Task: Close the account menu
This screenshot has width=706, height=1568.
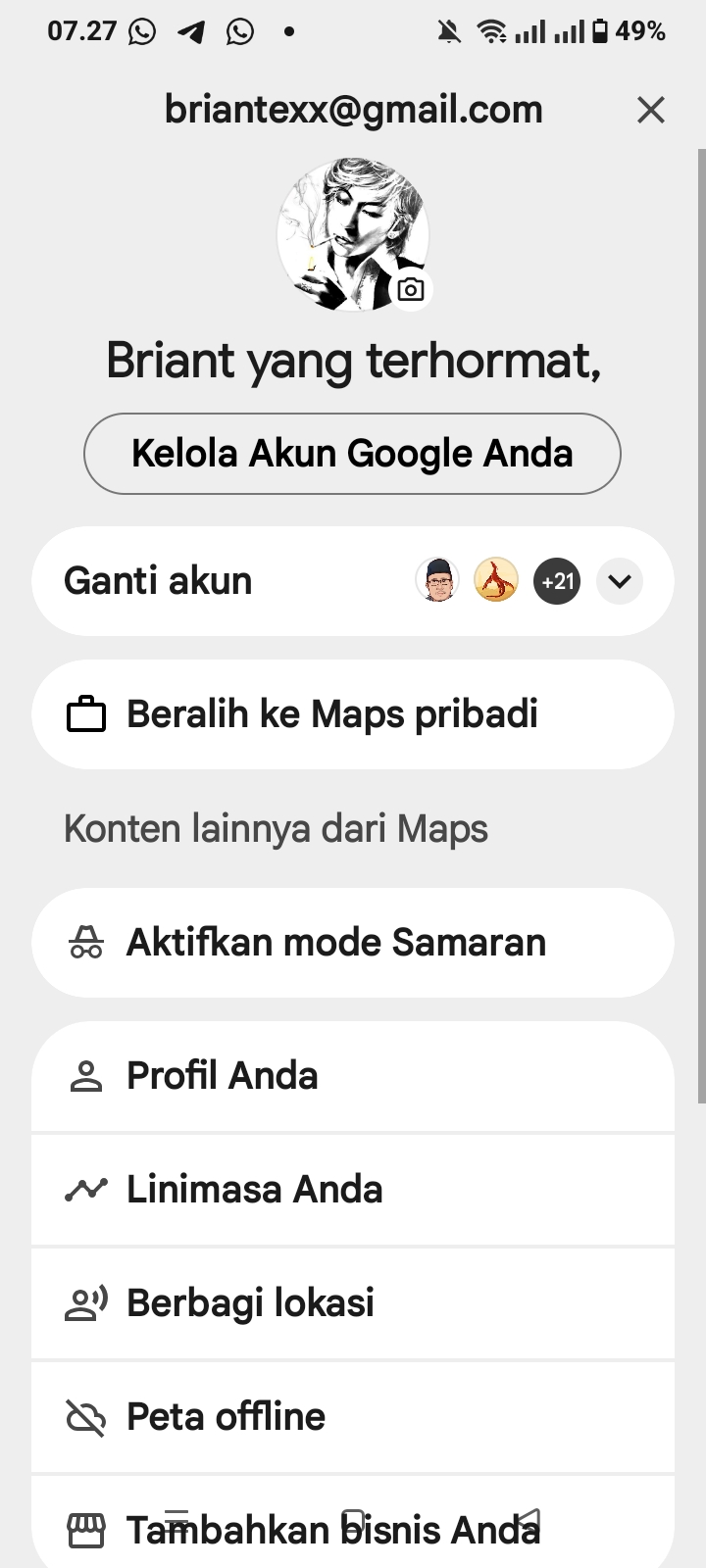Action: coord(651,110)
